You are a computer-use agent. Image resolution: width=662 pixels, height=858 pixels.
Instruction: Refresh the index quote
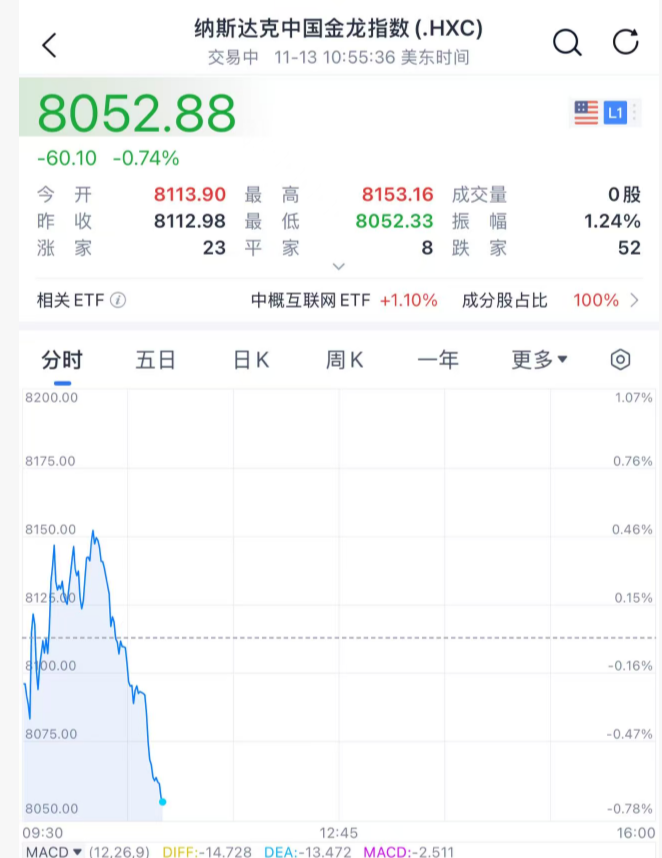pos(625,42)
